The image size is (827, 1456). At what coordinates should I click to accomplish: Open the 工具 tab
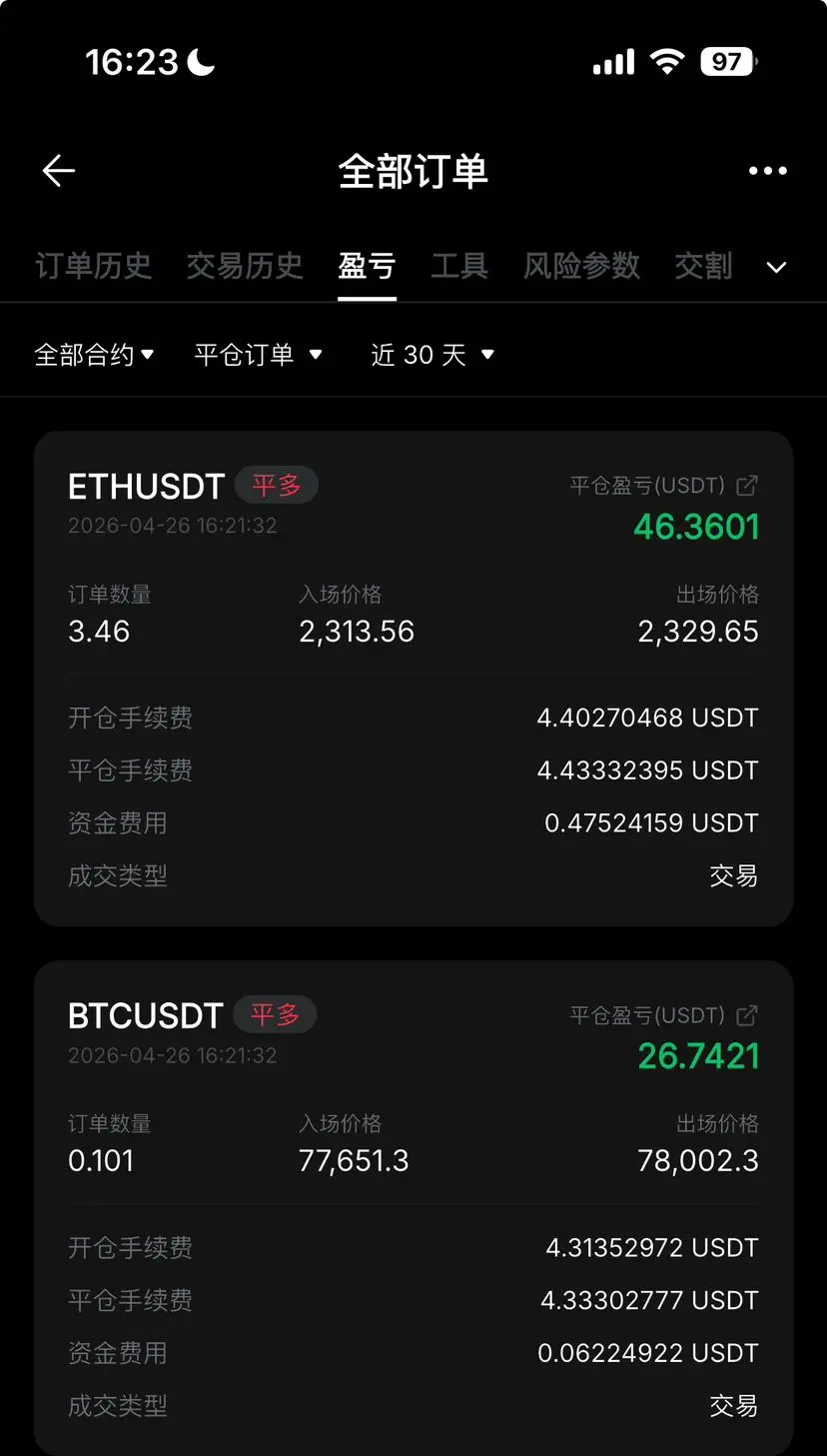click(x=459, y=266)
